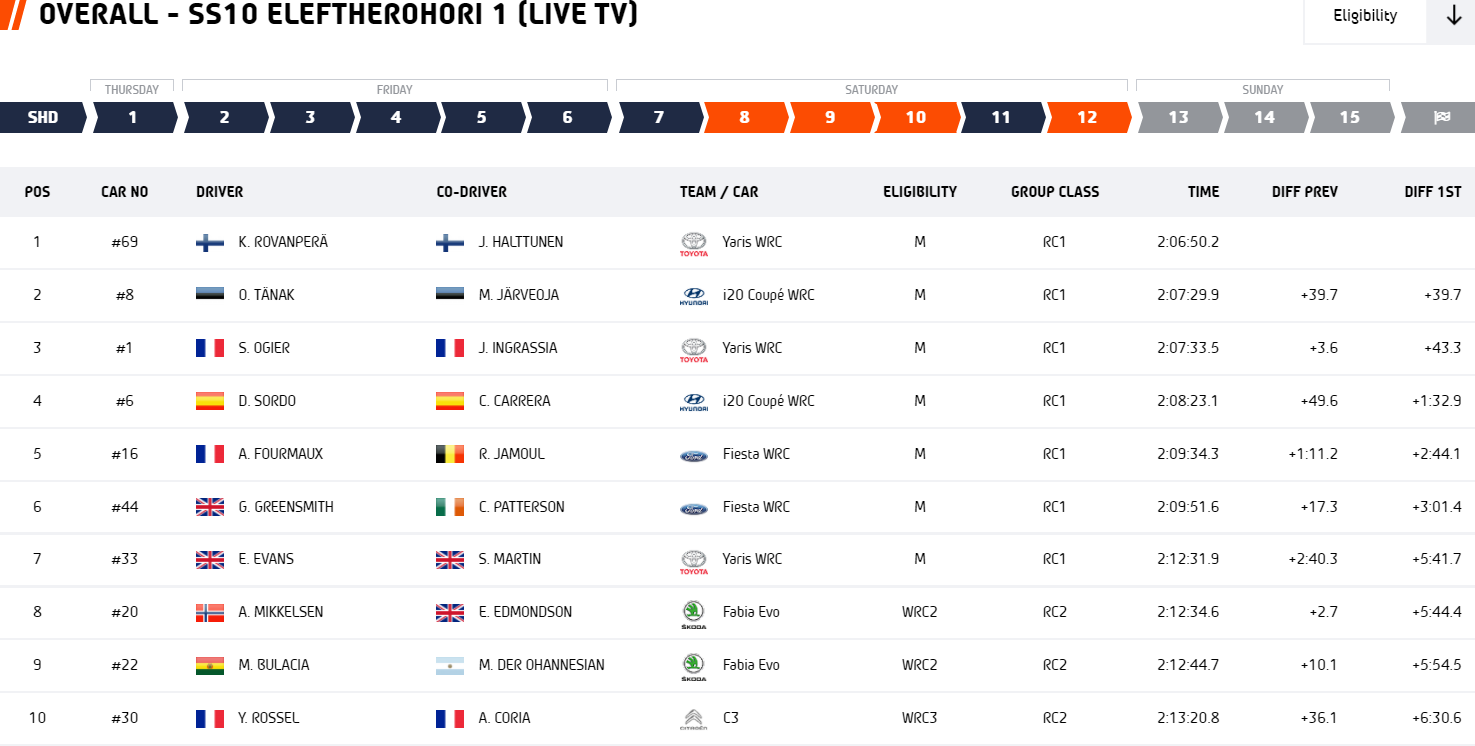
Task: Select stage 10
Action: (916, 117)
